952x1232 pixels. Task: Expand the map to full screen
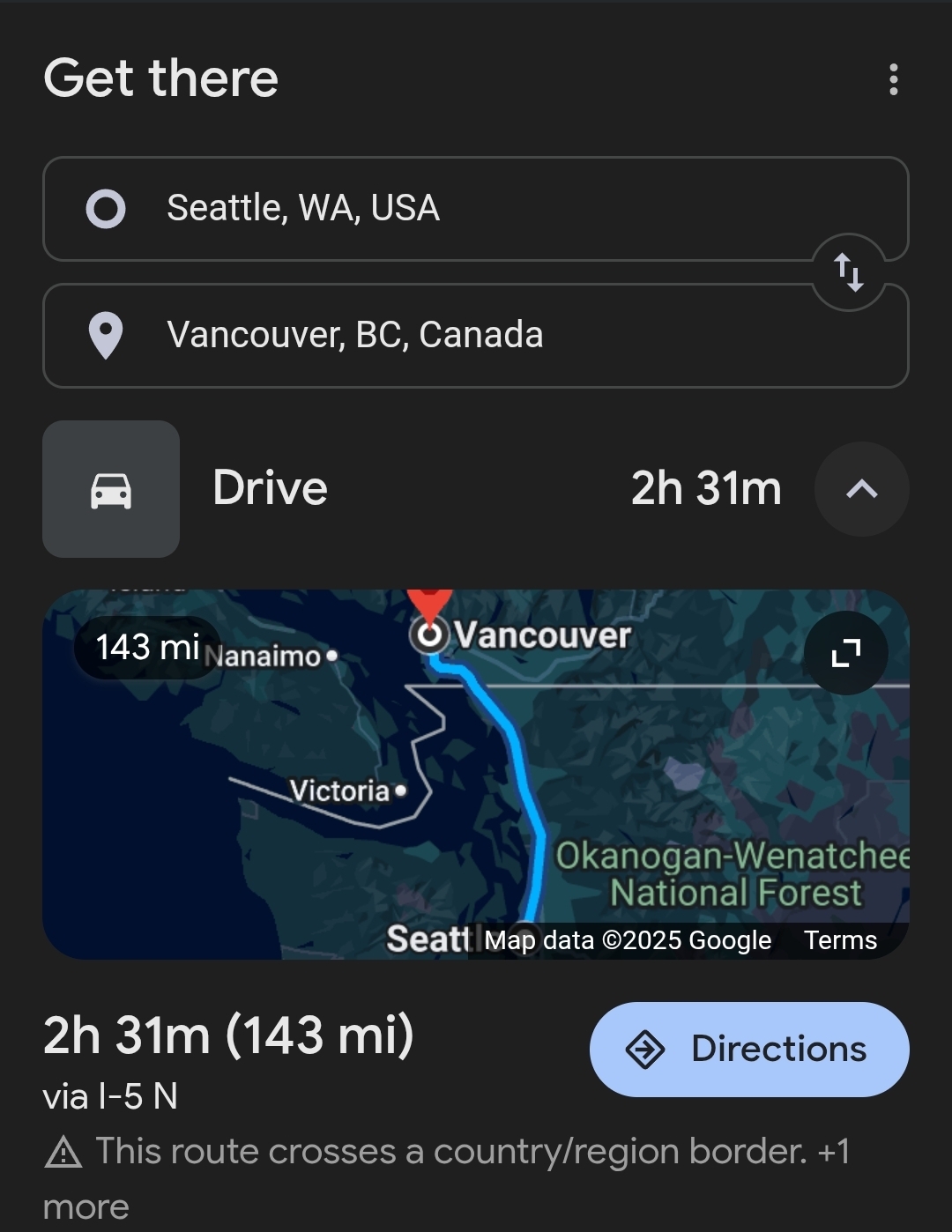pos(845,653)
